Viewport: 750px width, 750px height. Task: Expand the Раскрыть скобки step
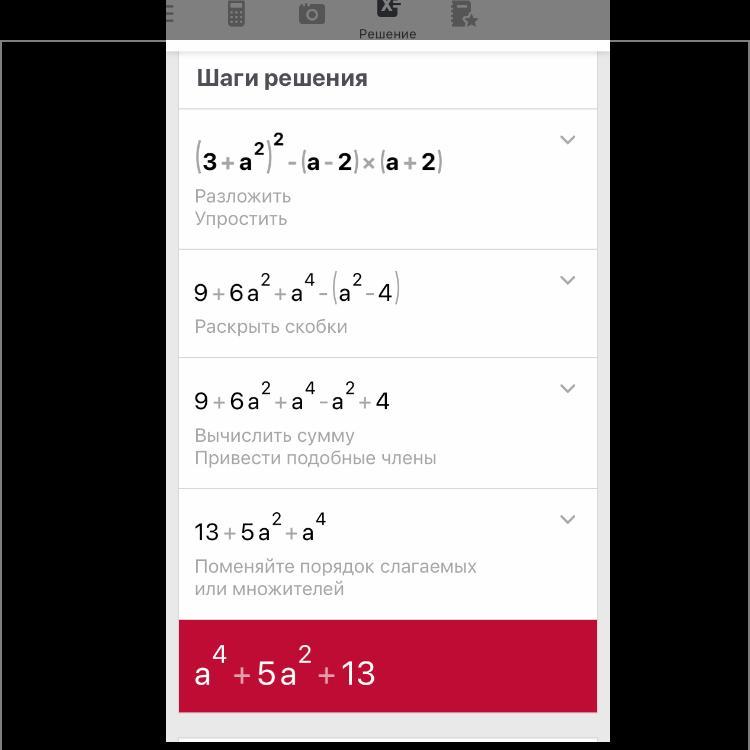click(x=567, y=280)
